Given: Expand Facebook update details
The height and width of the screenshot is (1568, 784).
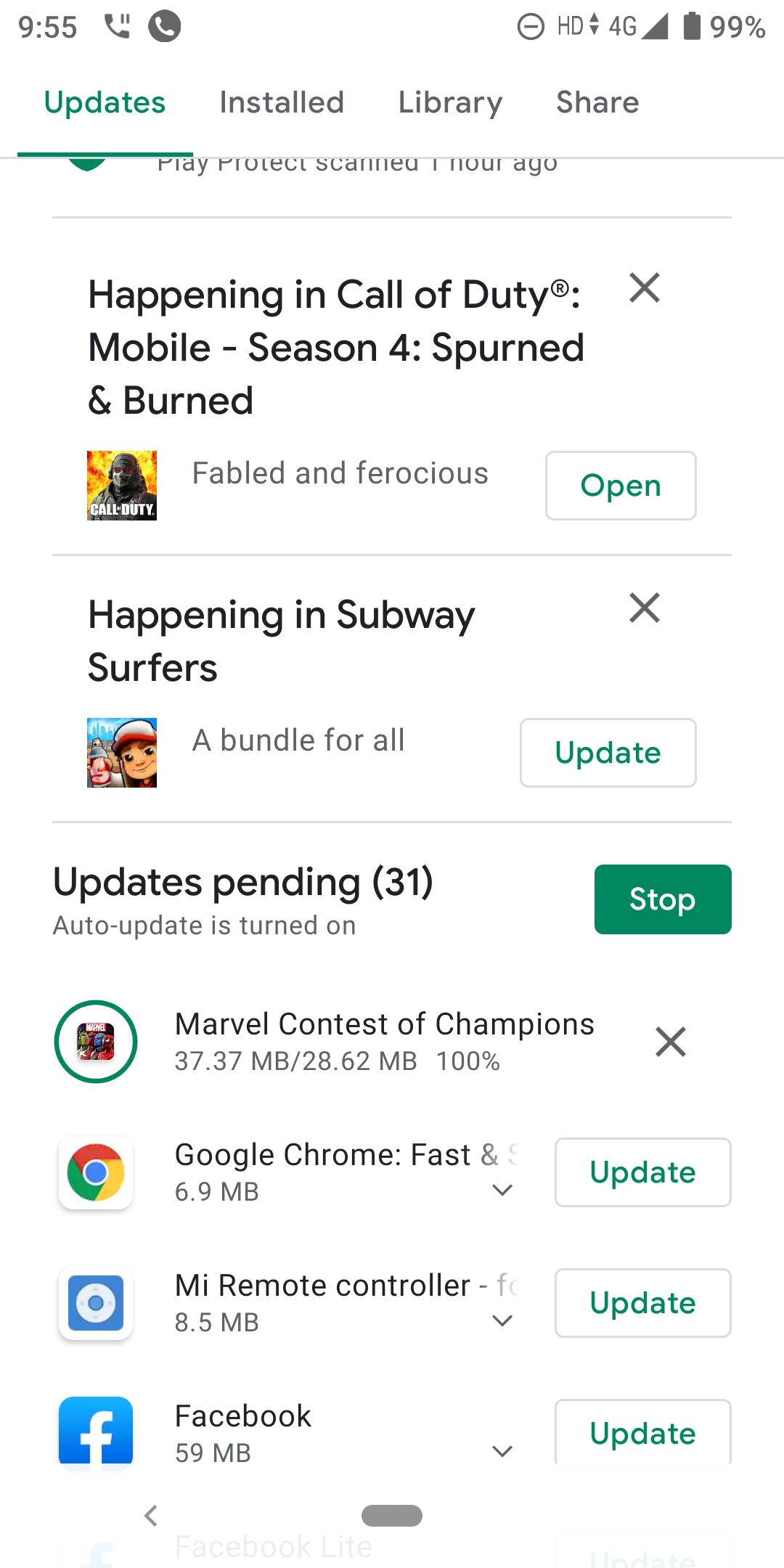Looking at the screenshot, I should pos(502,1451).
